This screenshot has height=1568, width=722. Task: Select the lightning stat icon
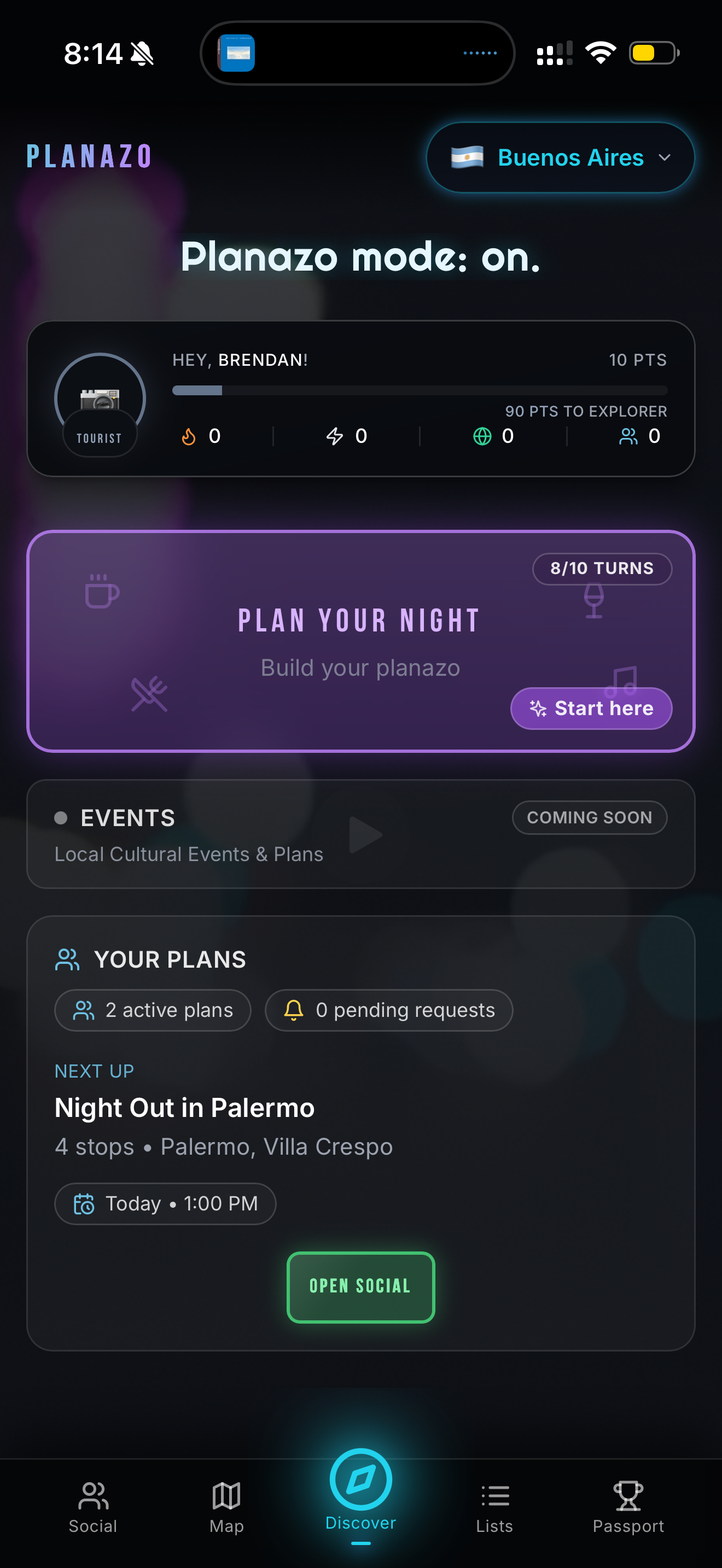[x=334, y=436]
